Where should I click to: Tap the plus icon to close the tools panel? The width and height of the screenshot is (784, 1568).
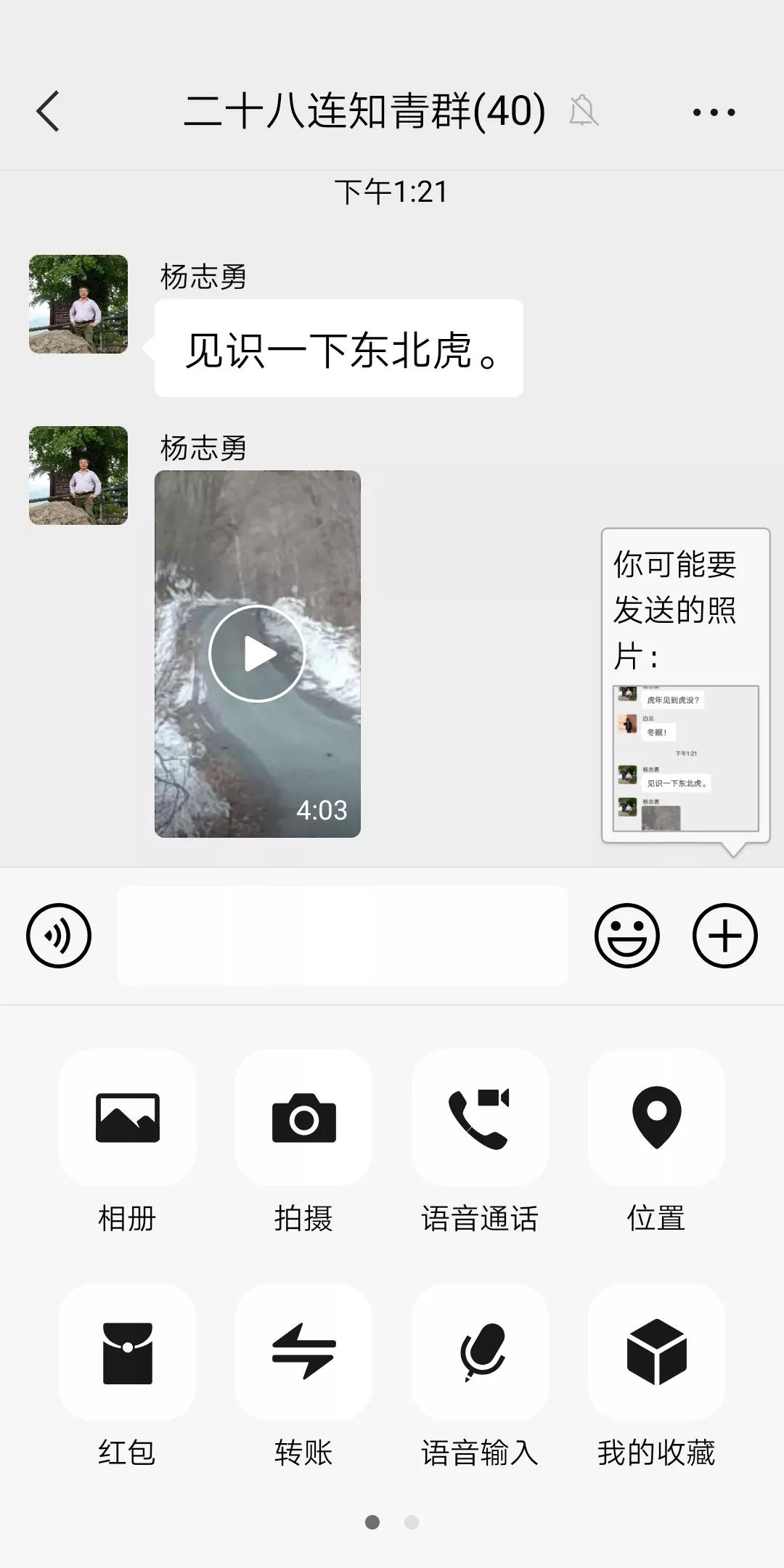click(x=723, y=935)
